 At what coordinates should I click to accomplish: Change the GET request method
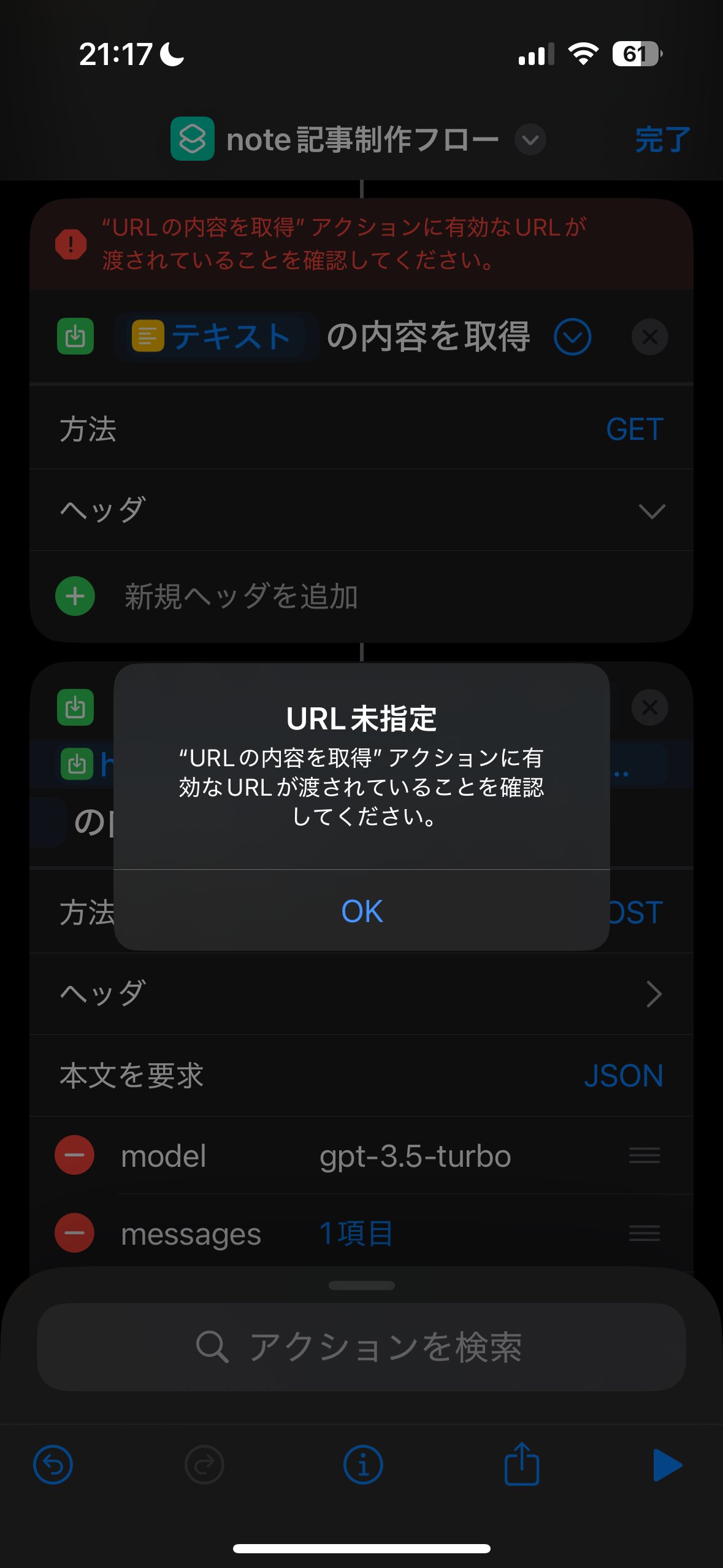coord(634,429)
